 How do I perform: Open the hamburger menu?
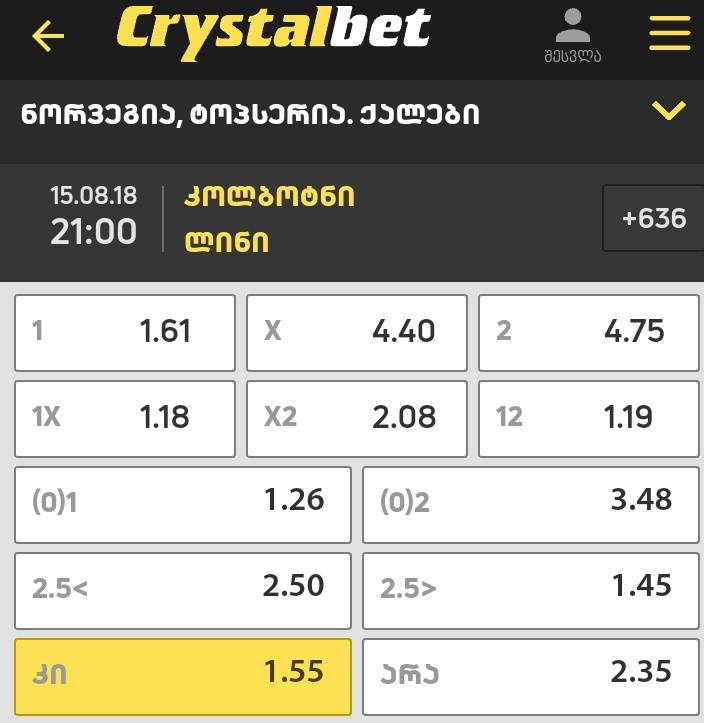[669, 33]
